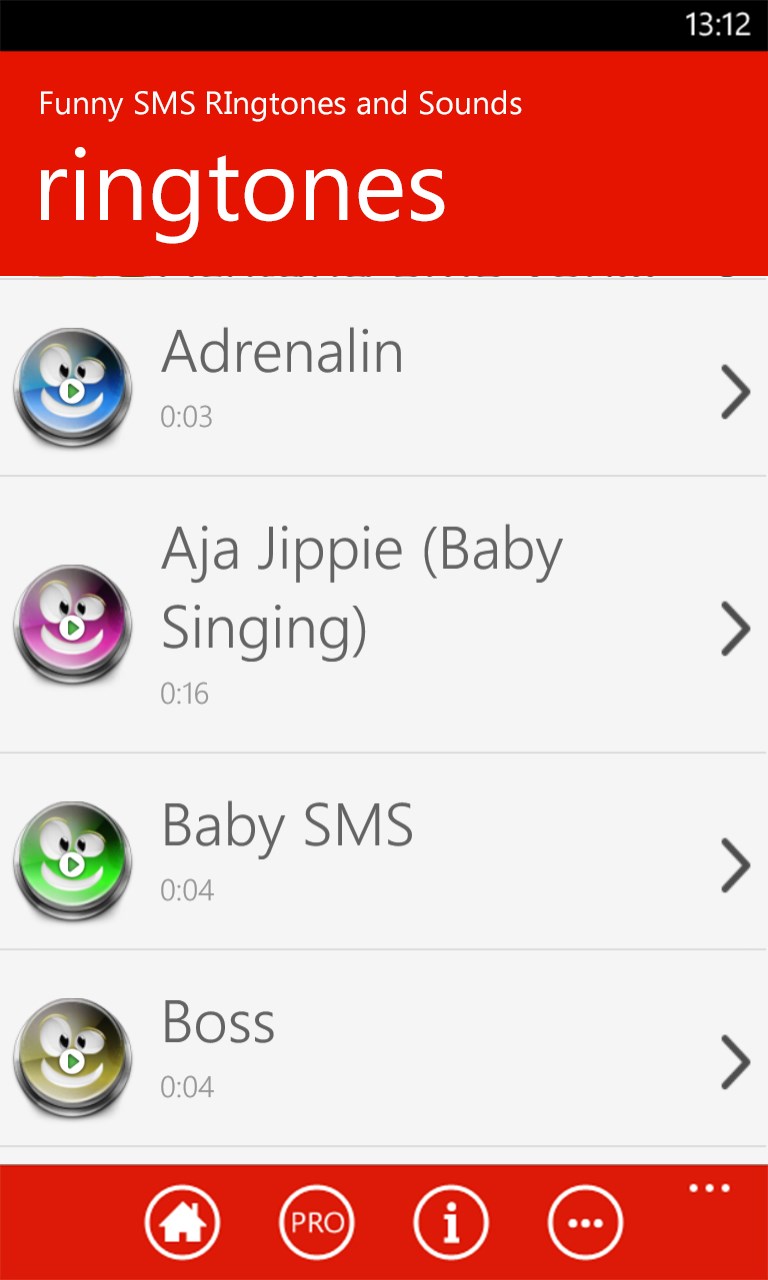
Task: Play the Baby SMS ringtone preview
Action: point(73,862)
